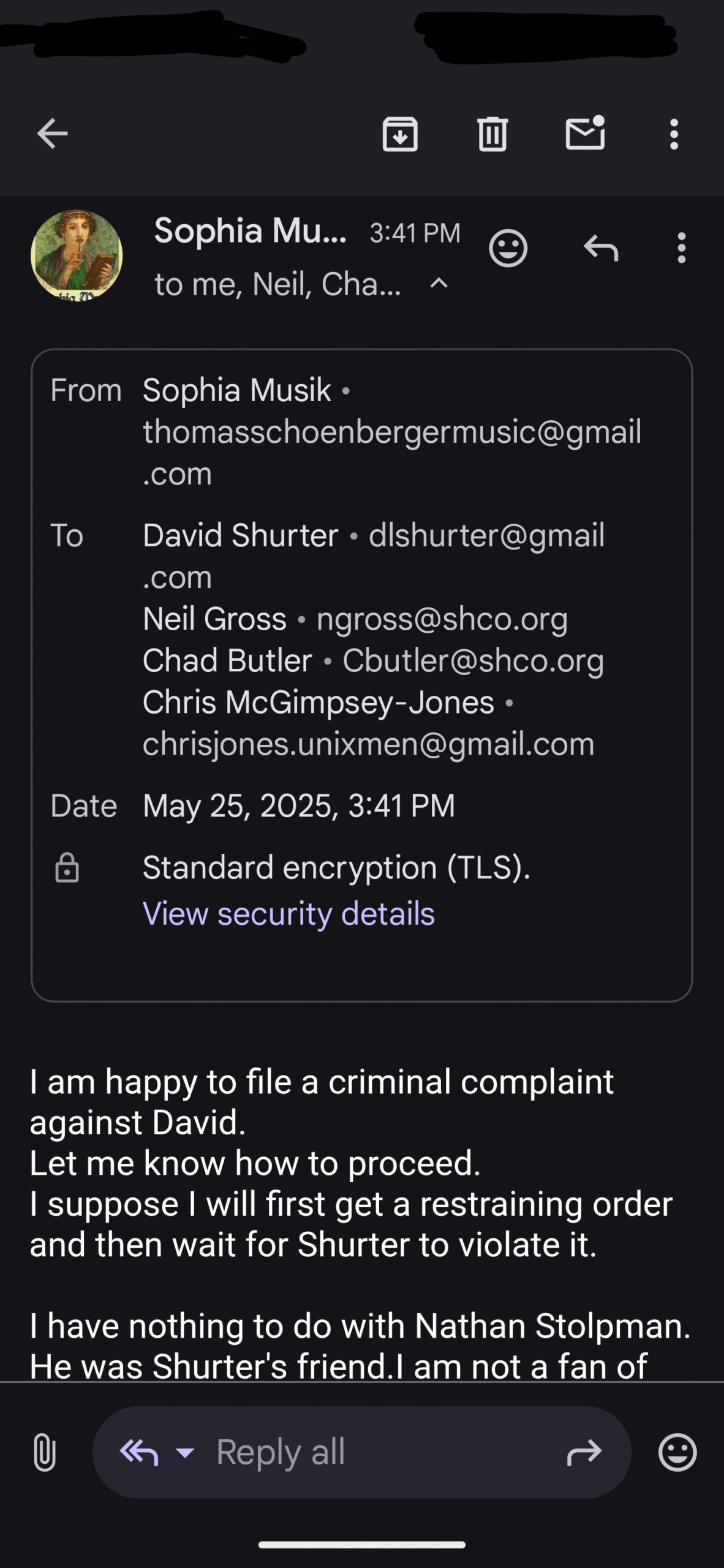Viewport: 724px width, 1568px height.
Task: Change reply type using dropdown arrow
Action: pos(185,1452)
